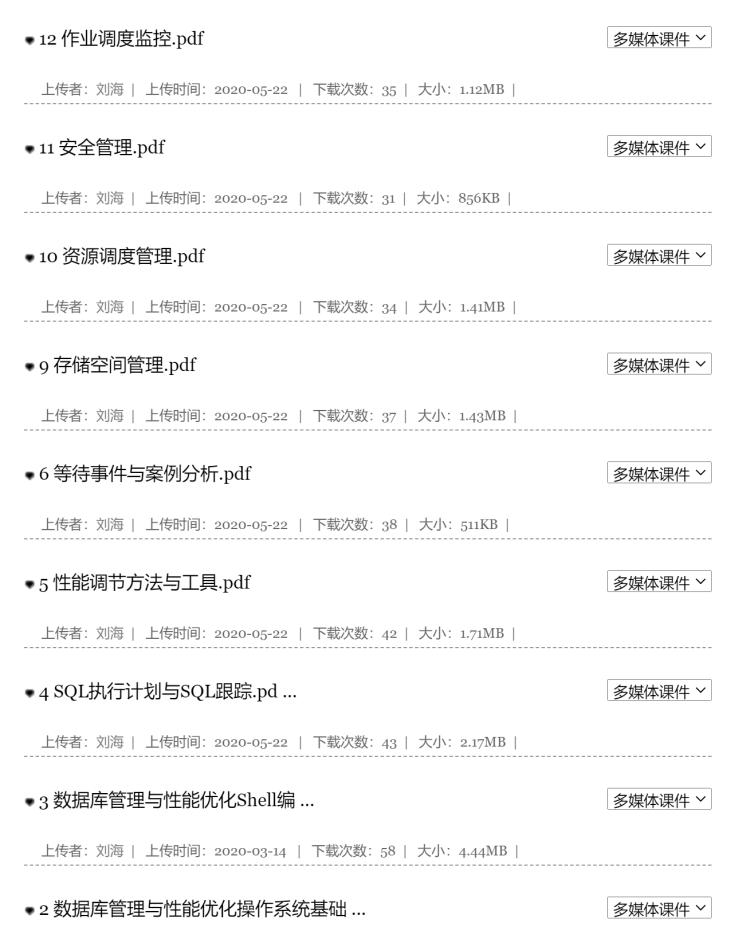This screenshot has height=931, width=754.
Task: Expand the 多媒体课件 dropdown for 5 性能调节方法与工具.pdf
Action: (x=659, y=583)
